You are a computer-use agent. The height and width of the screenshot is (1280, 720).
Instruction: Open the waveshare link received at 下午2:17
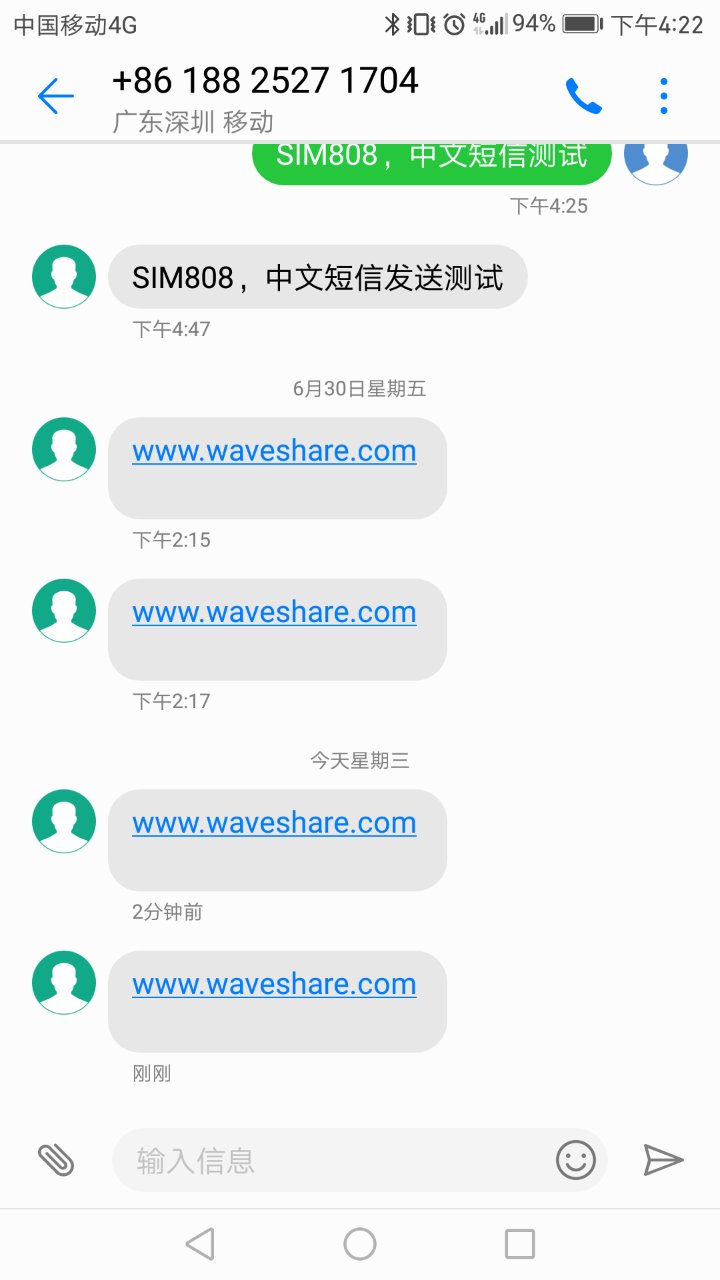(x=274, y=612)
